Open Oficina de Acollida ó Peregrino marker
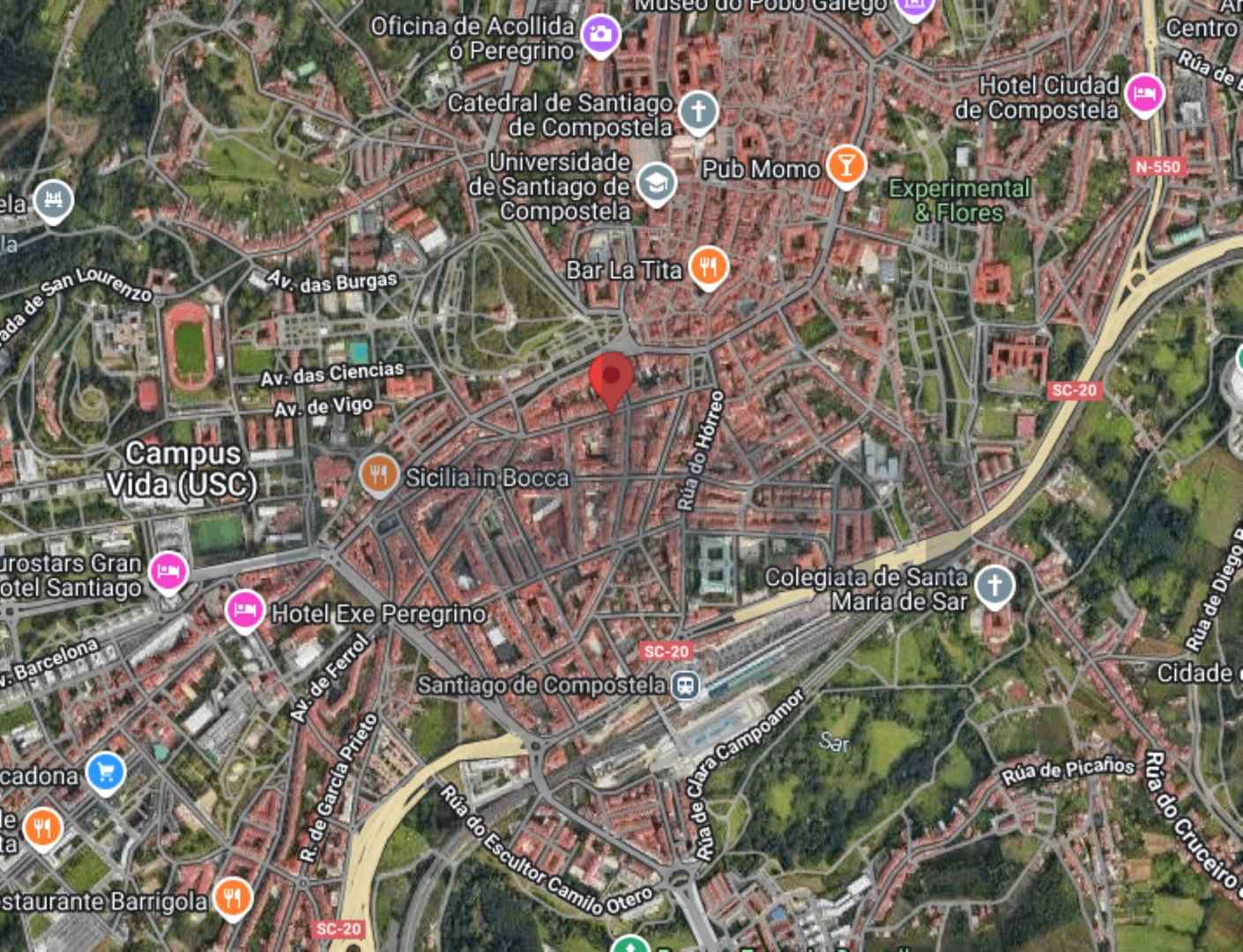Screen dimensions: 1243x952 click(x=600, y=35)
